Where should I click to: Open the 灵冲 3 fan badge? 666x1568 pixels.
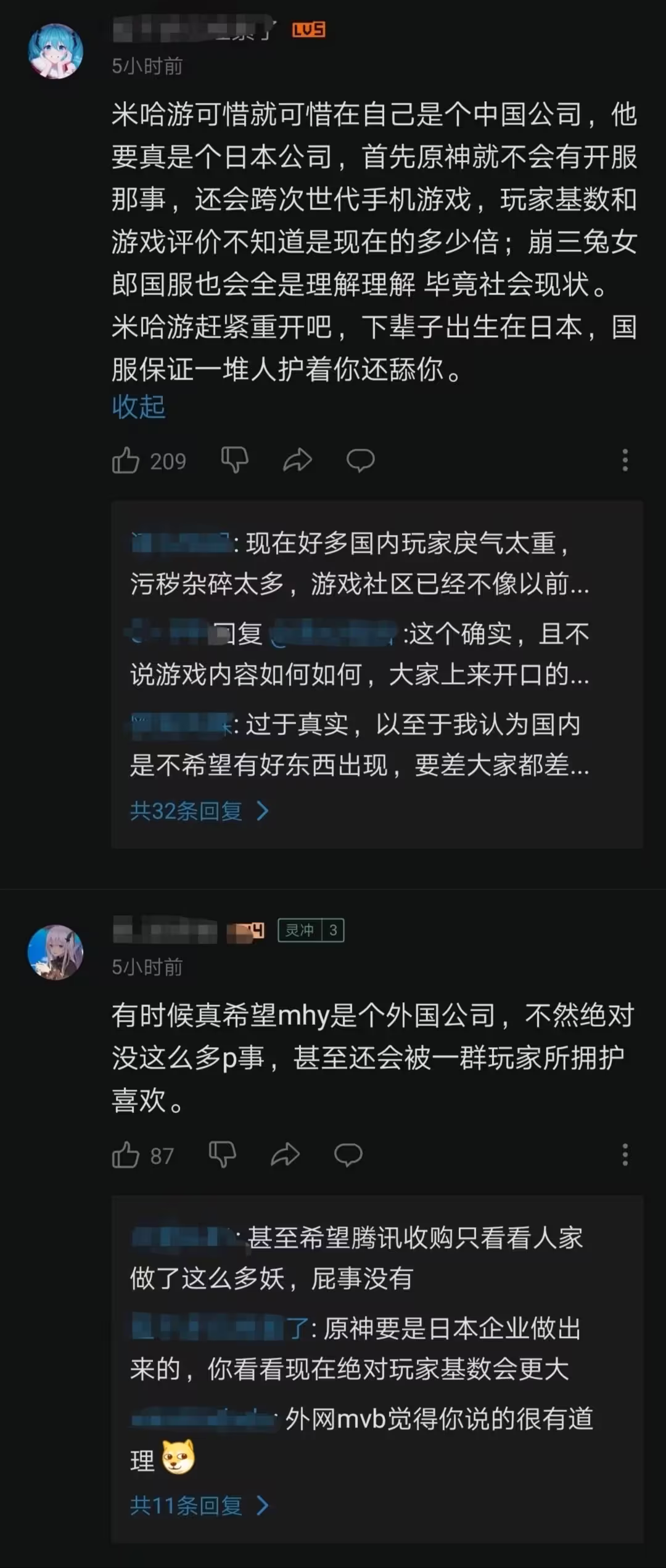point(311,930)
